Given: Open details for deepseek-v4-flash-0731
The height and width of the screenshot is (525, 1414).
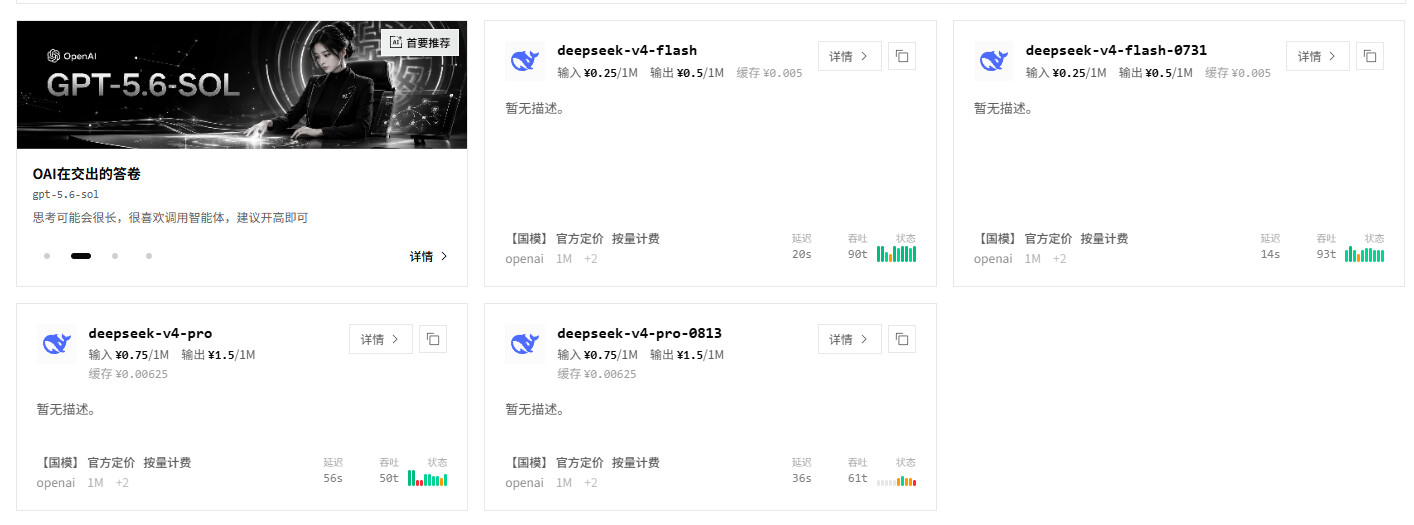Looking at the screenshot, I should coord(1318,56).
